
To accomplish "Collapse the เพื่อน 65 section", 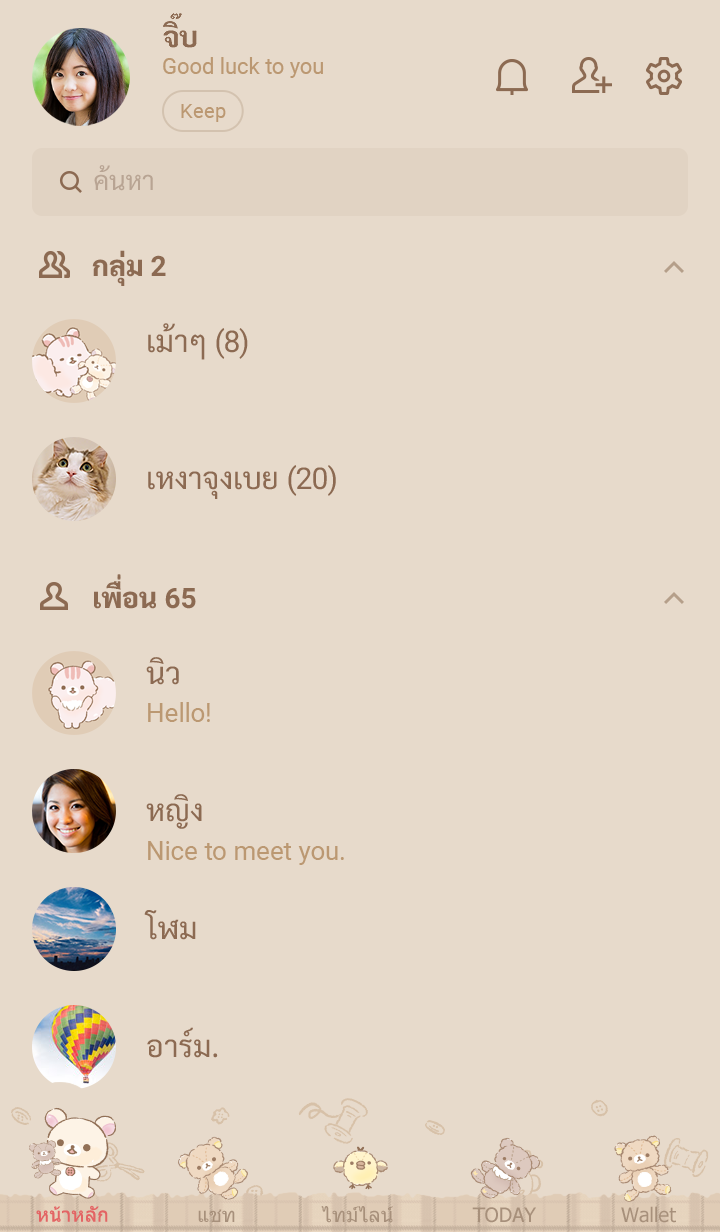I will tap(674, 598).
